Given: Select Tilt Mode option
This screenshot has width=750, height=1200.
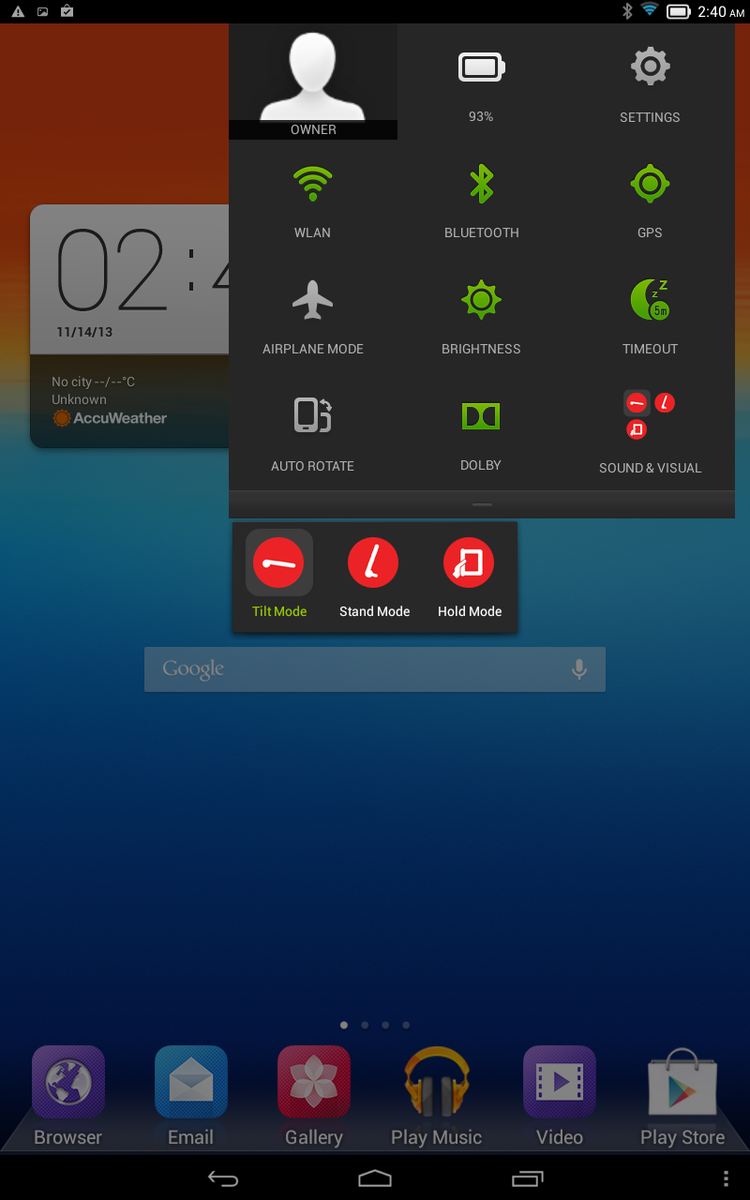Looking at the screenshot, I should coord(279,575).
